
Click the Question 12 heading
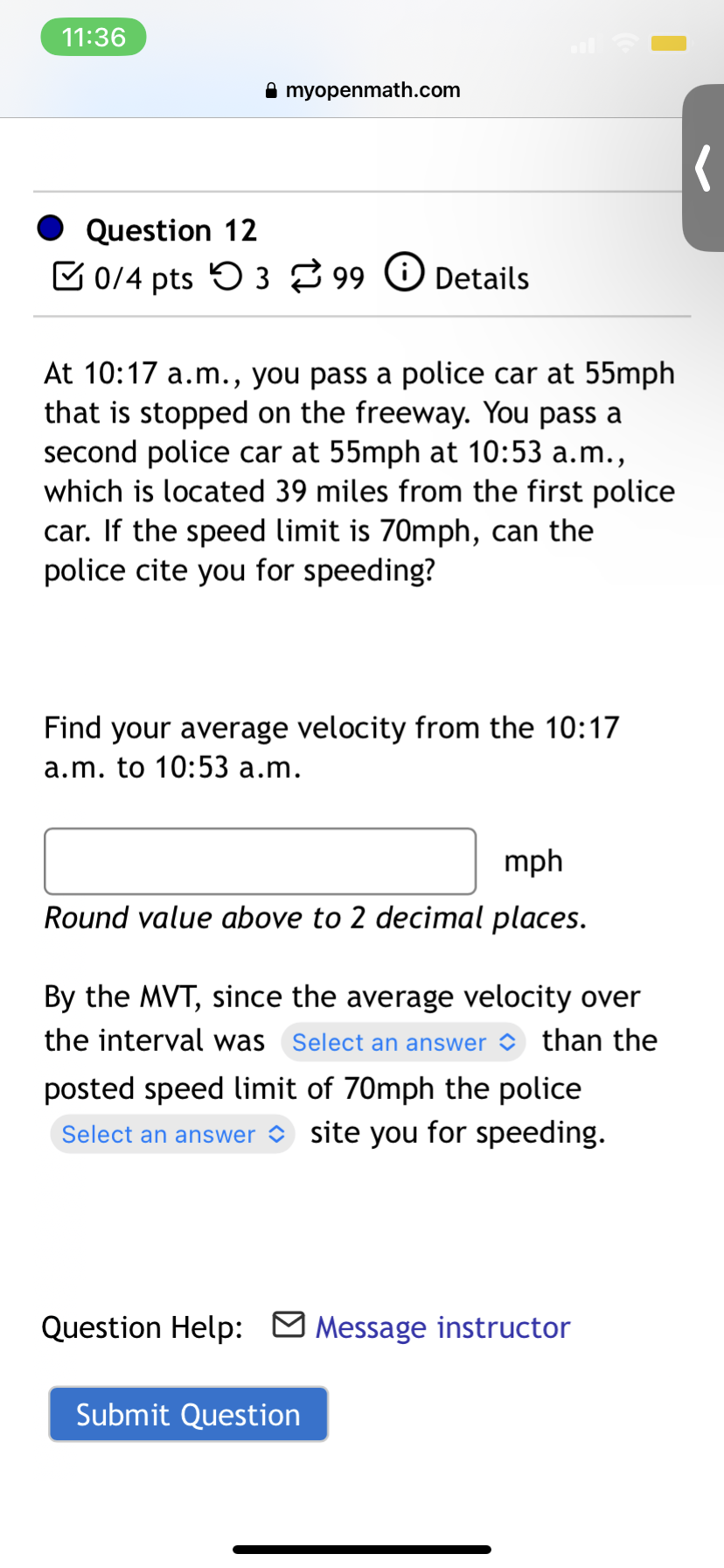tap(171, 229)
